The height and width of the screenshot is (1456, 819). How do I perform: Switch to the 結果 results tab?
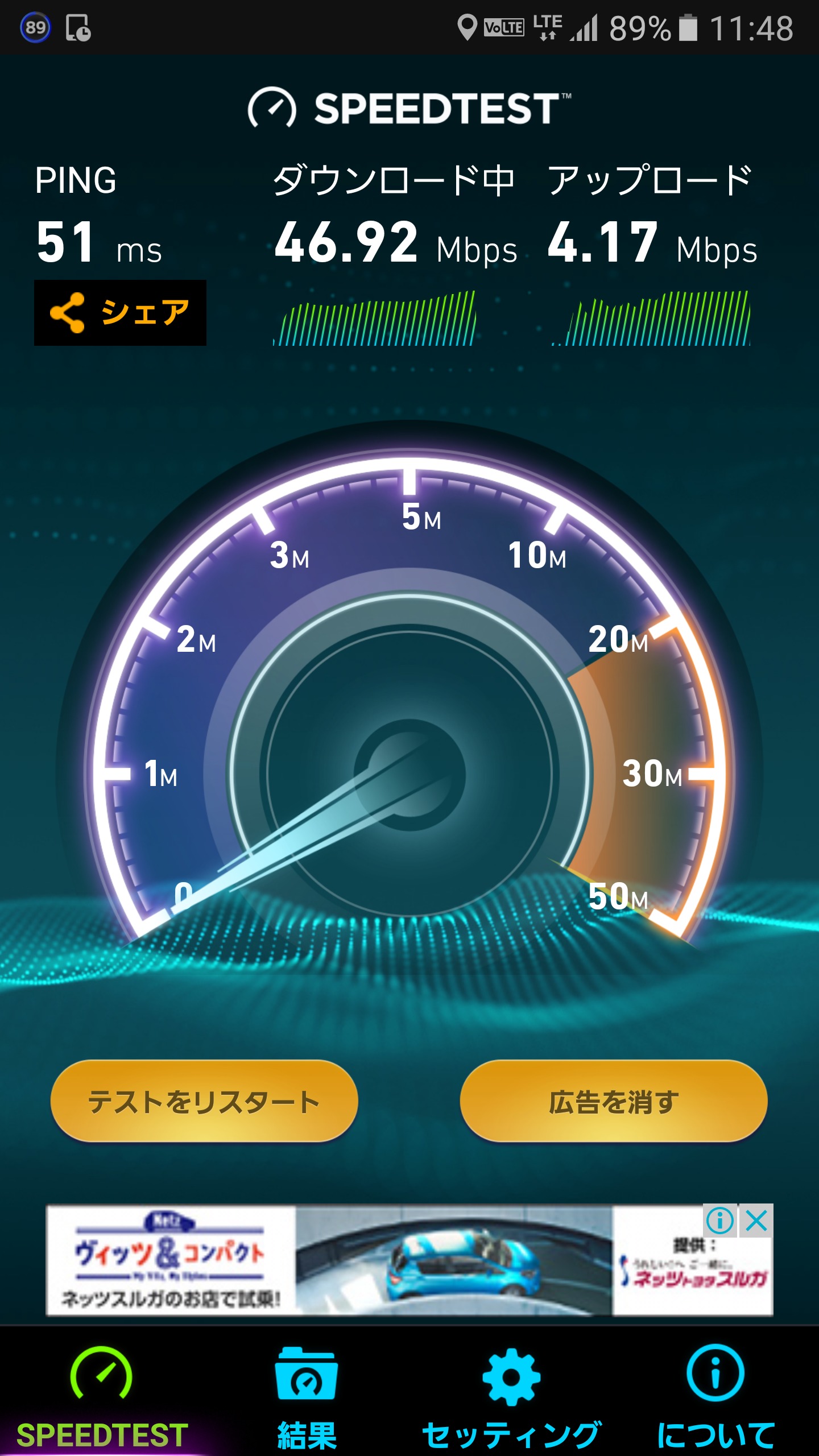pos(307,1393)
